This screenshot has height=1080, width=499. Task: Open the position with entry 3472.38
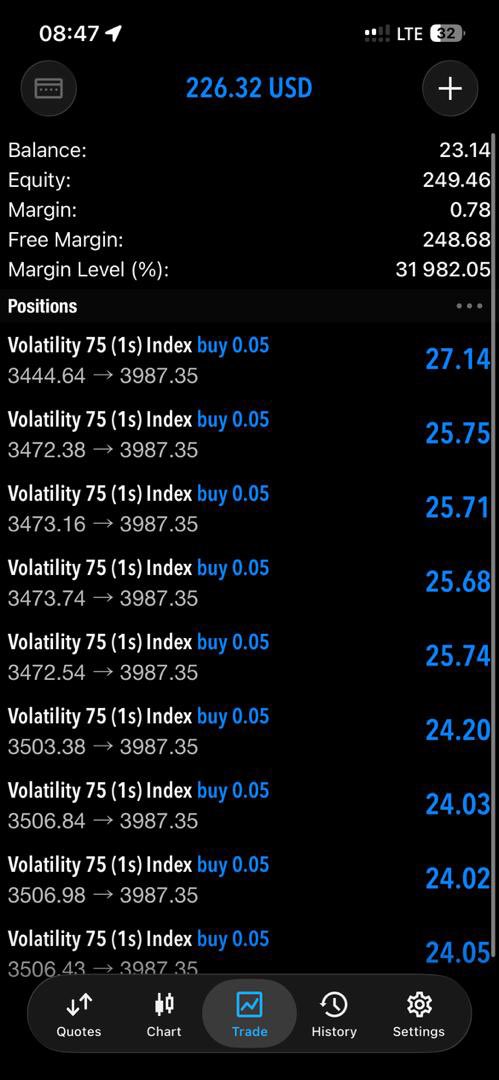(250, 435)
